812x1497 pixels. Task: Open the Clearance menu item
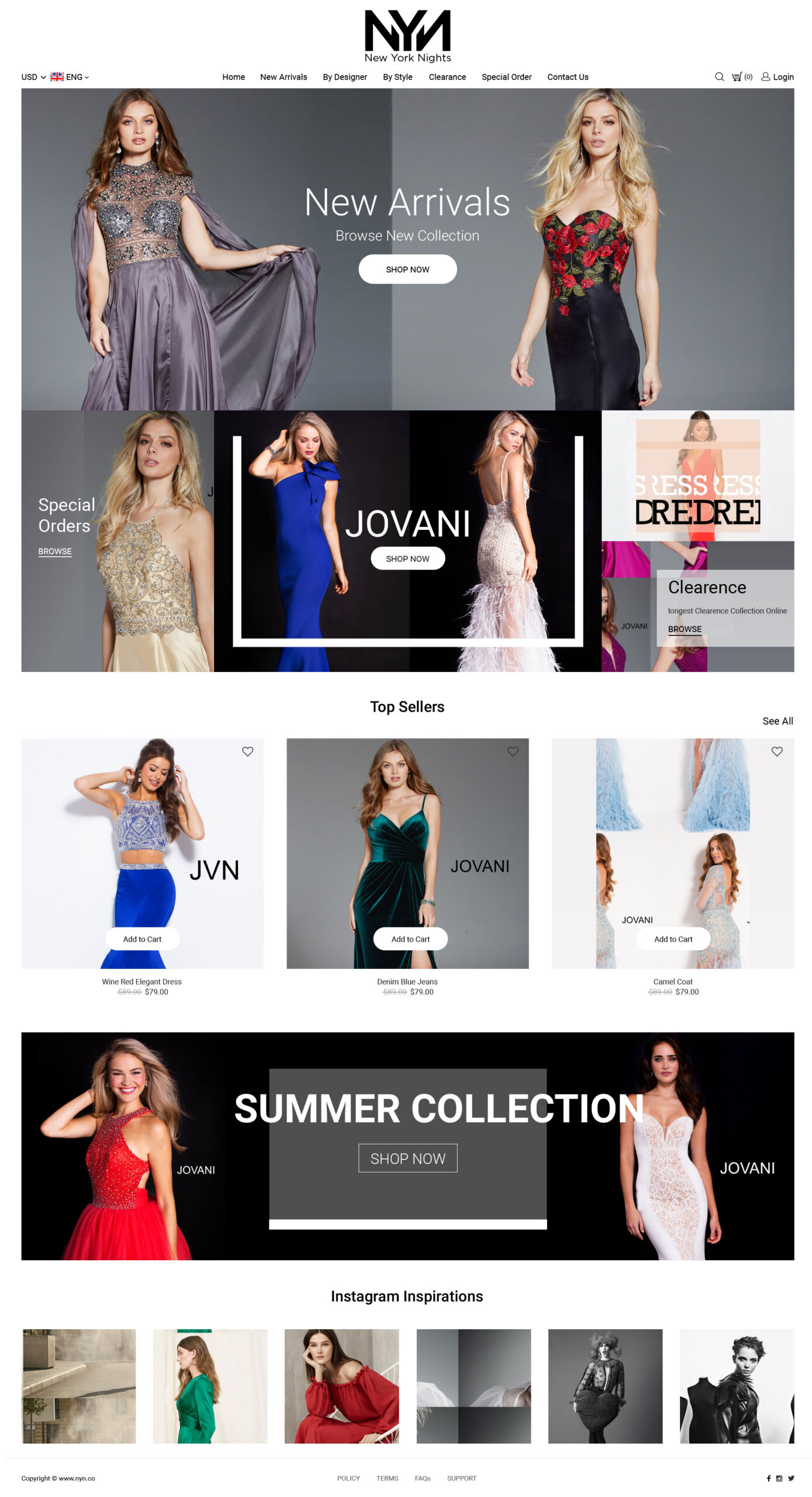447,77
